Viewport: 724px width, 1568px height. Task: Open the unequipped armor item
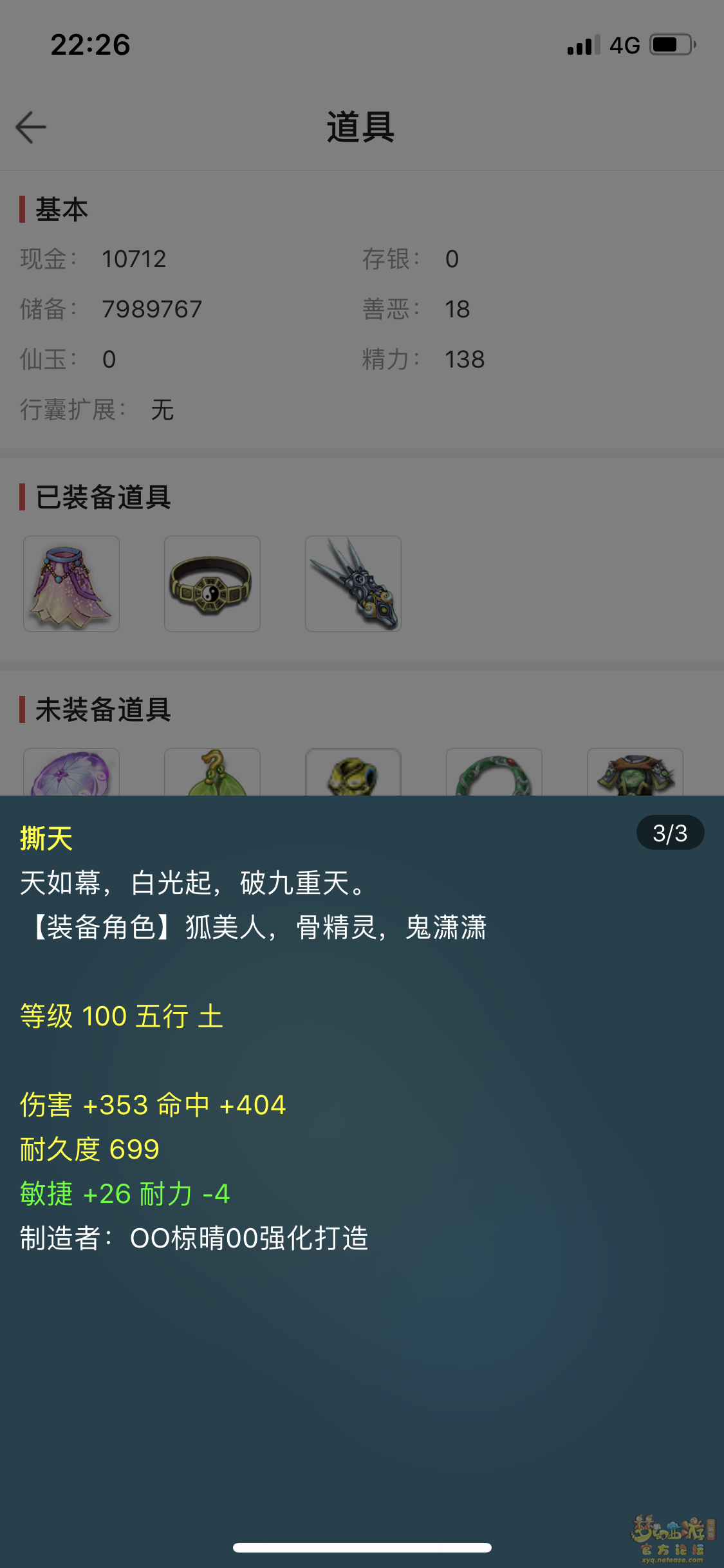click(x=635, y=773)
